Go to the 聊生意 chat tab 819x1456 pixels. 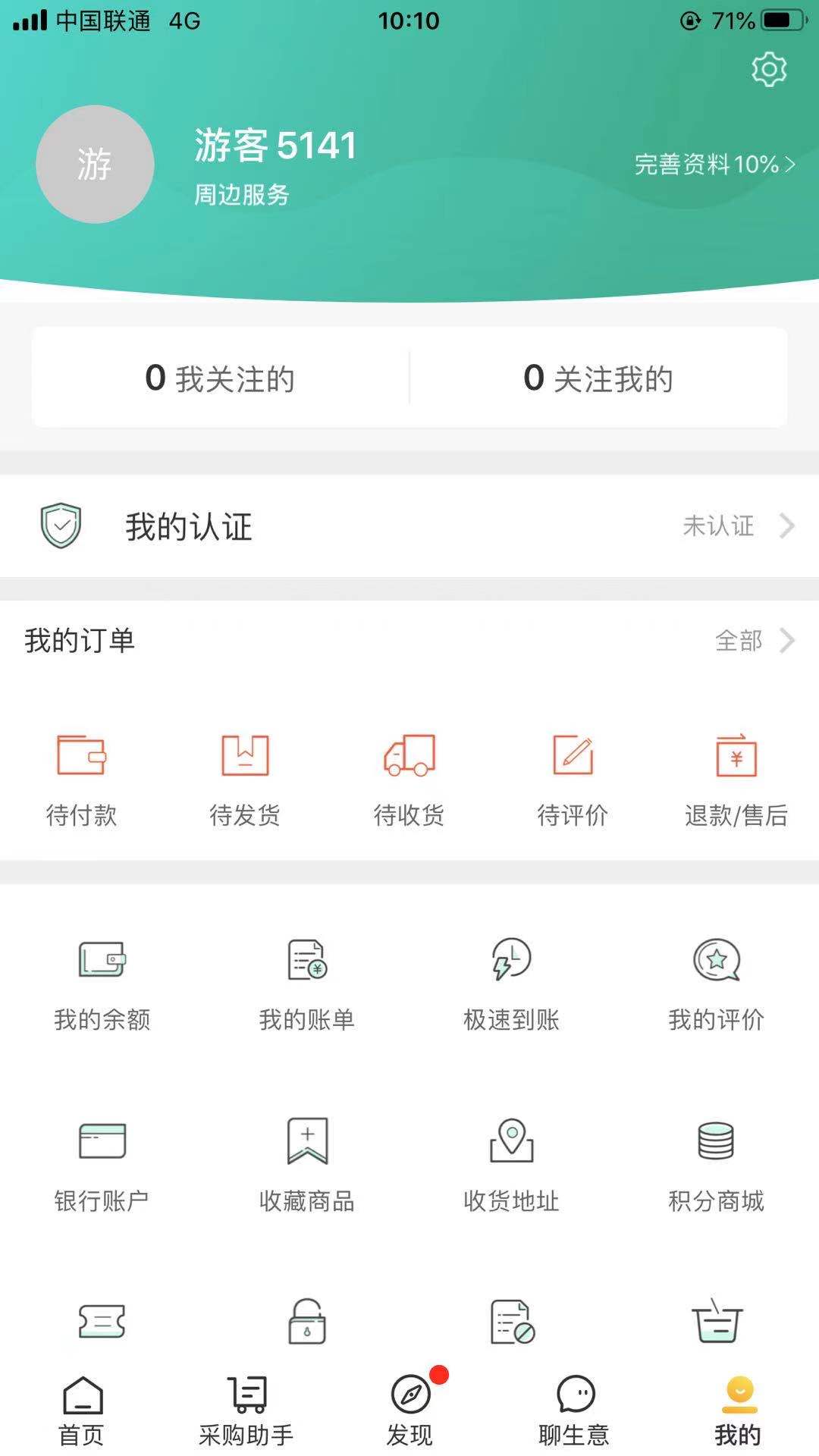[x=574, y=1410]
